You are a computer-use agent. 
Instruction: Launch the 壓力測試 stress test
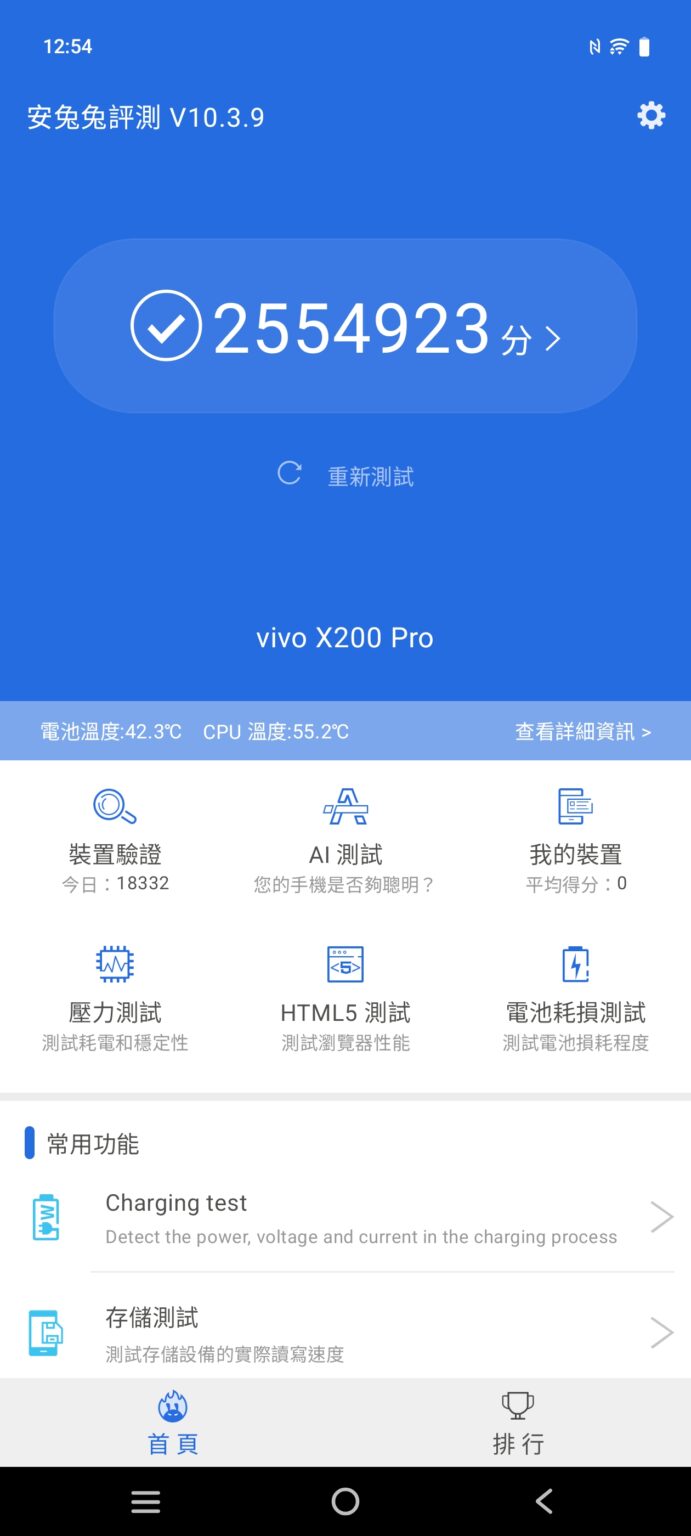[x=115, y=997]
